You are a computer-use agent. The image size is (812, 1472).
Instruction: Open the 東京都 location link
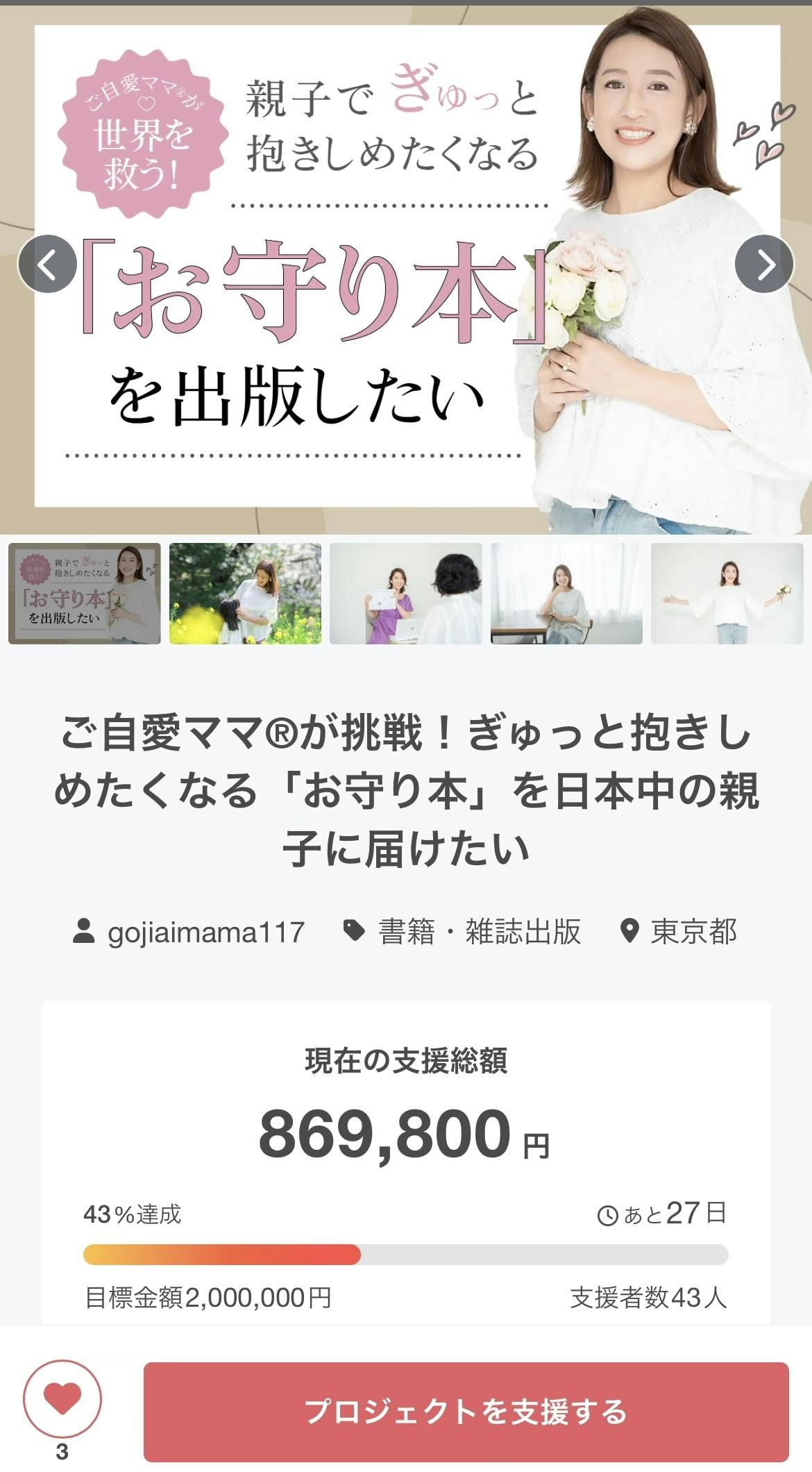[x=678, y=932]
